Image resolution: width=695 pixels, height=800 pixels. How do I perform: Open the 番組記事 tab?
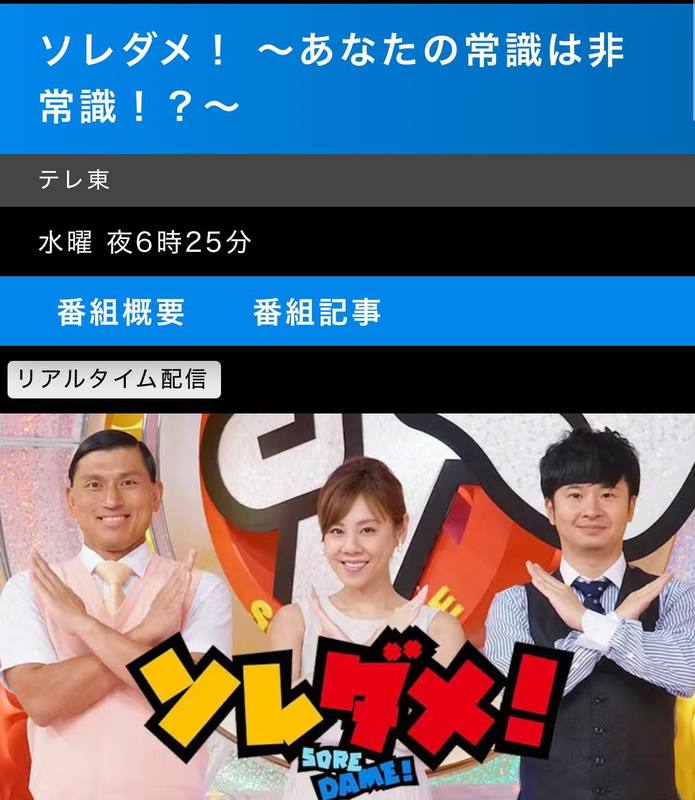click(317, 312)
